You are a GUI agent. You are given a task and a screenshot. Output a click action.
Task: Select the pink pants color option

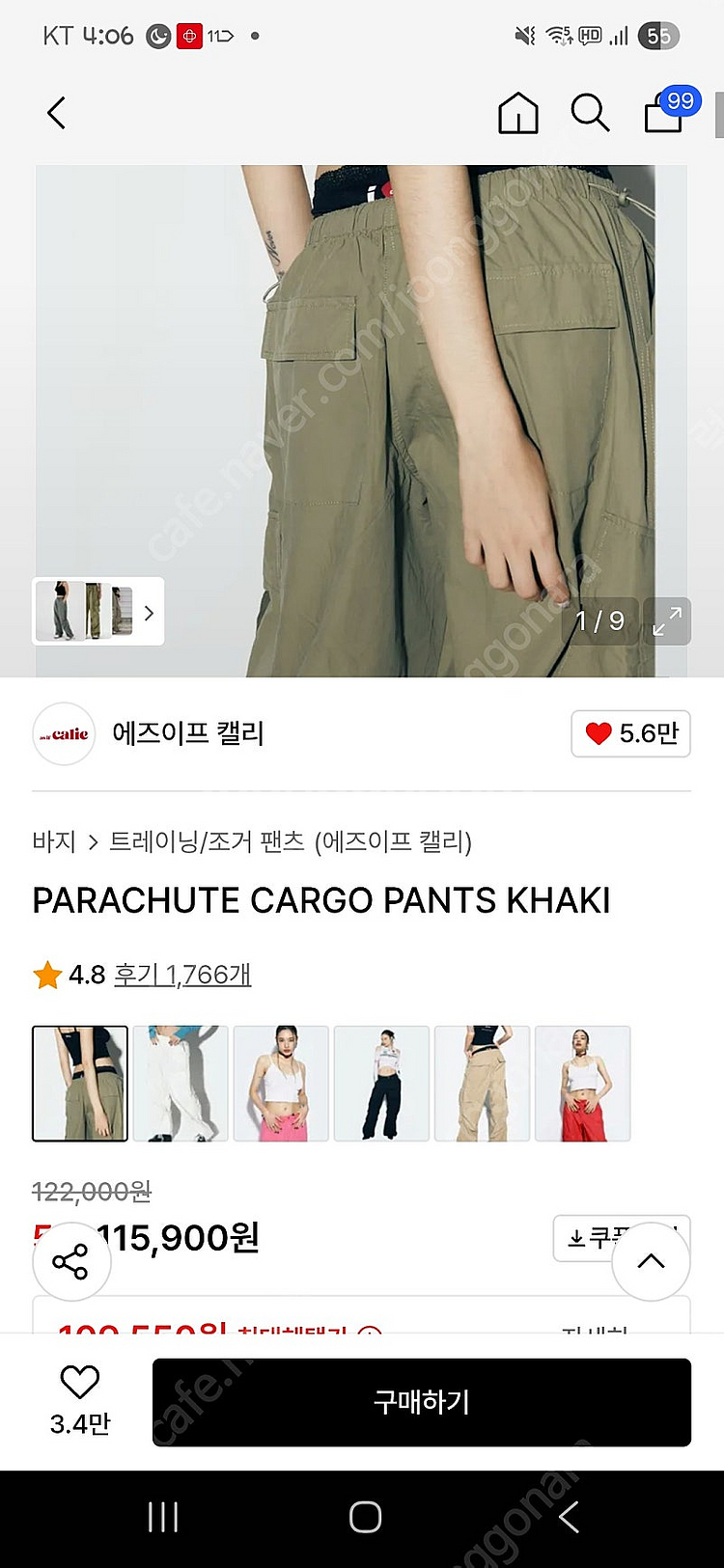point(281,1084)
